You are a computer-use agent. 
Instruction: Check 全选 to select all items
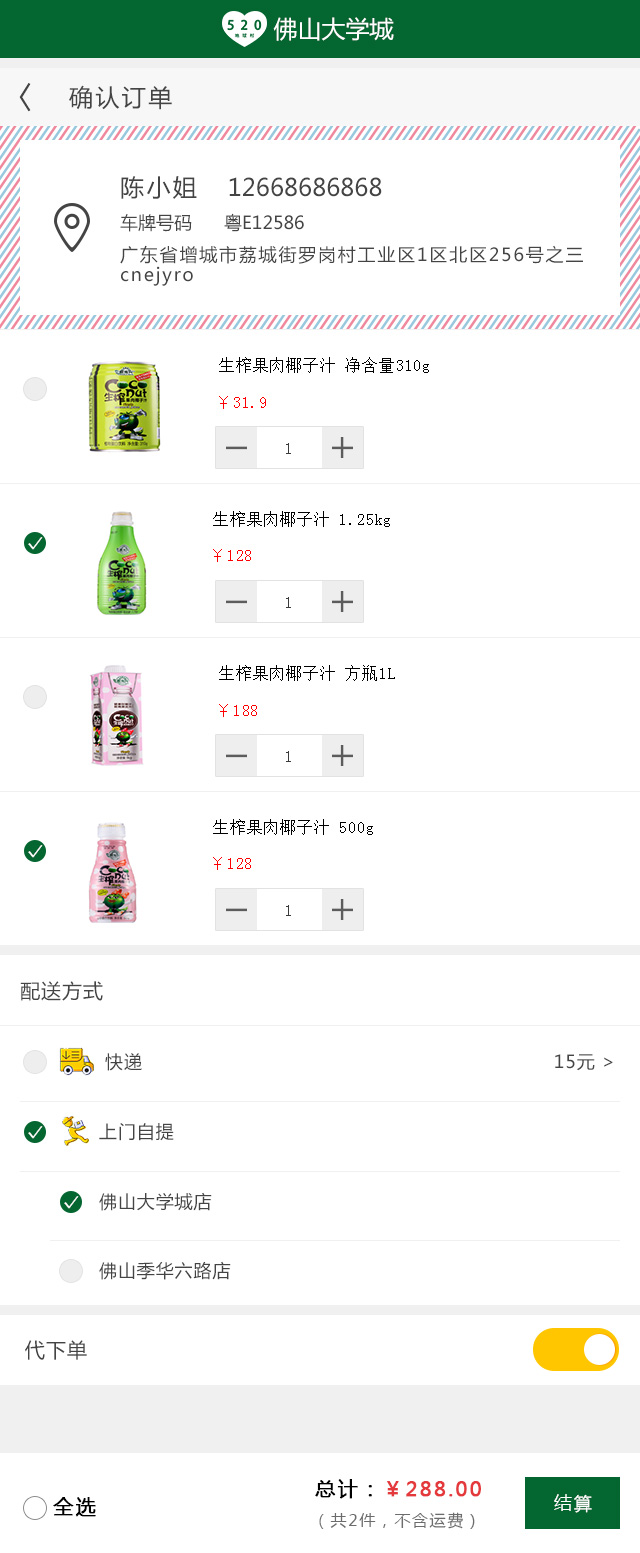tap(35, 1507)
